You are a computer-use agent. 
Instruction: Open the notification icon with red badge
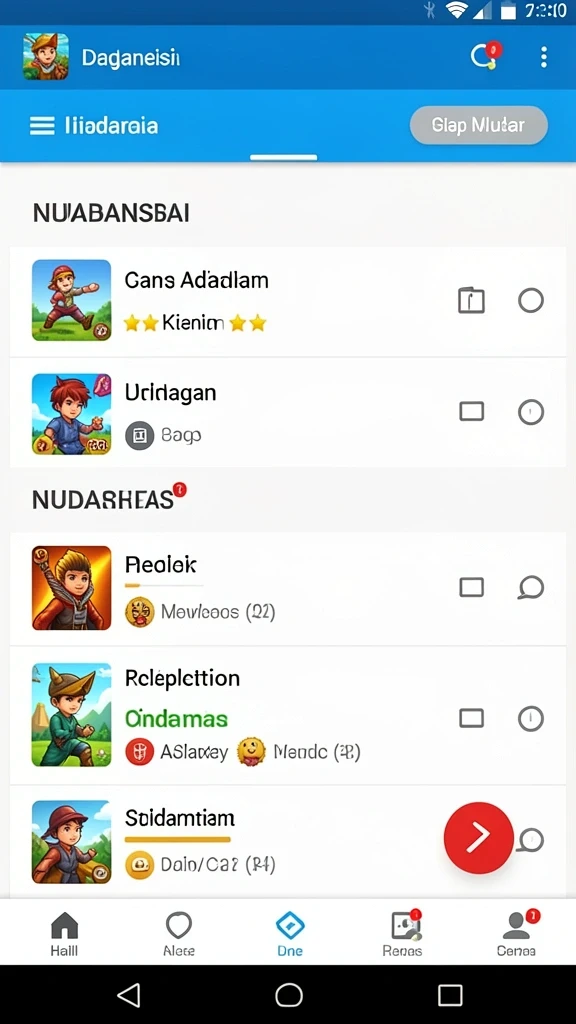coord(486,56)
